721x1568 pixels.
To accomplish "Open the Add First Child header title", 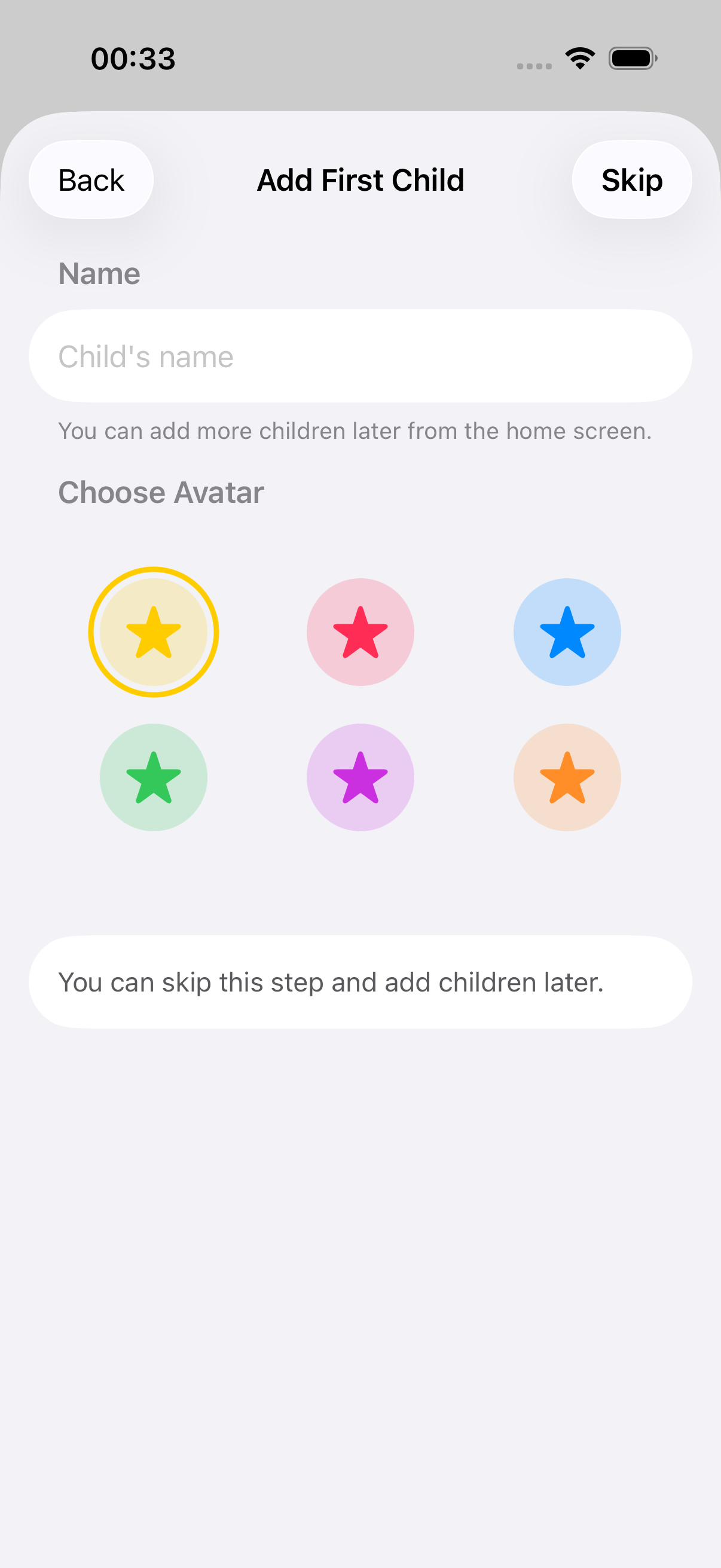I will [360, 180].
